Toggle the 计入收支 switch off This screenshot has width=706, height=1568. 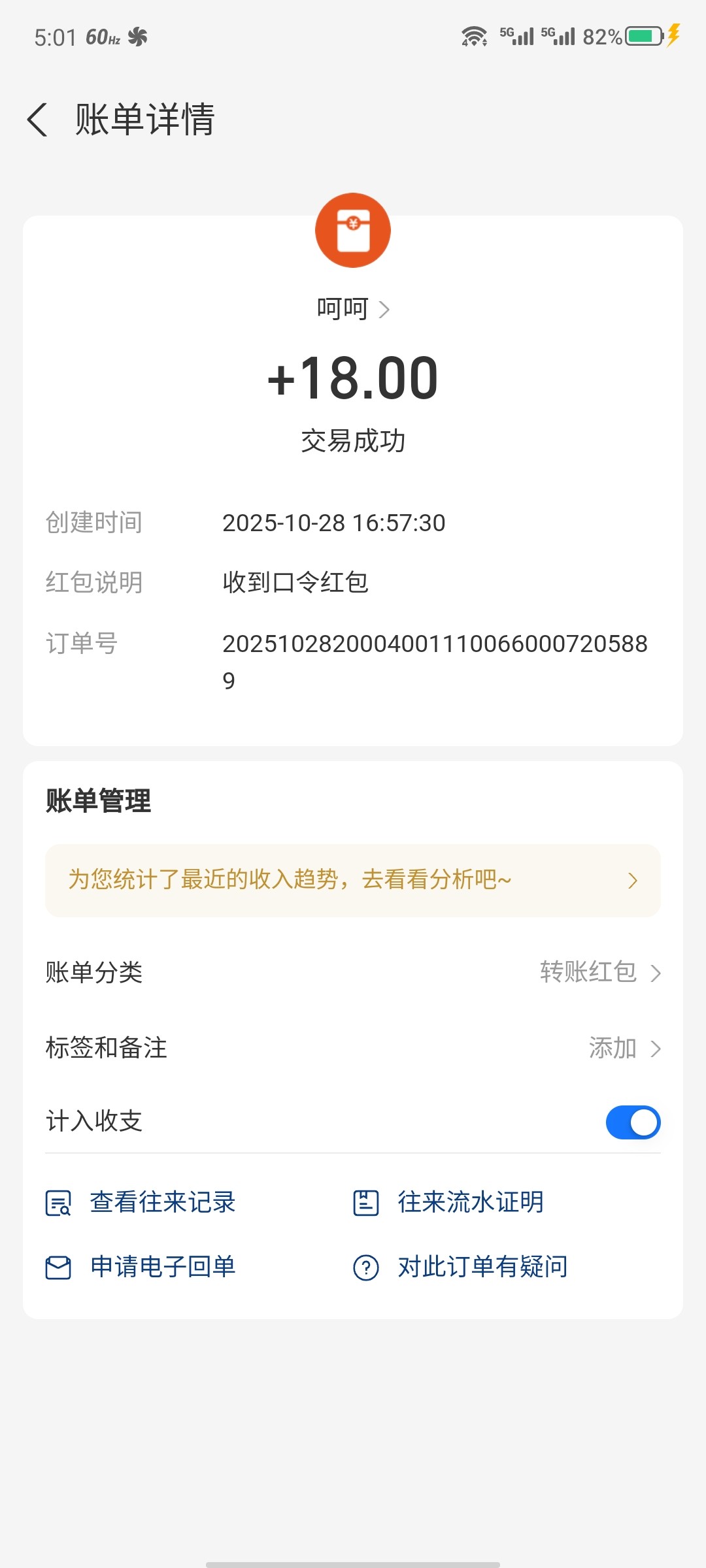633,1122
